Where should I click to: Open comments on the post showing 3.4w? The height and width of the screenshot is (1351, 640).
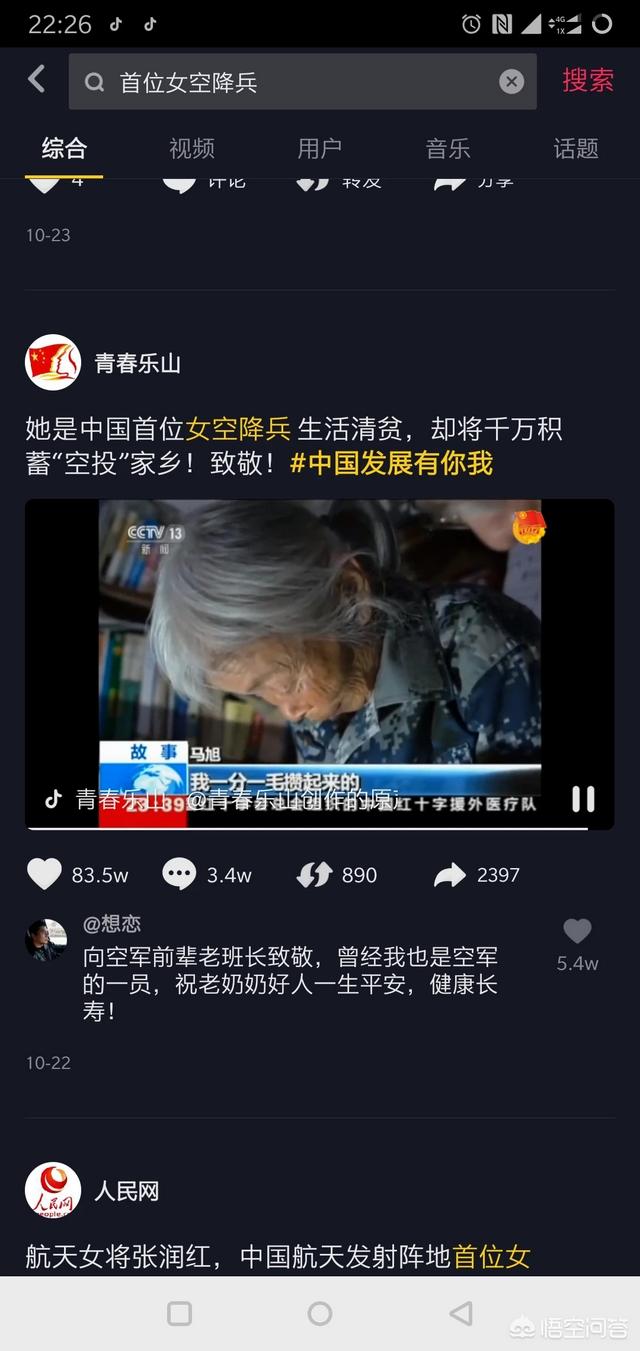180,874
